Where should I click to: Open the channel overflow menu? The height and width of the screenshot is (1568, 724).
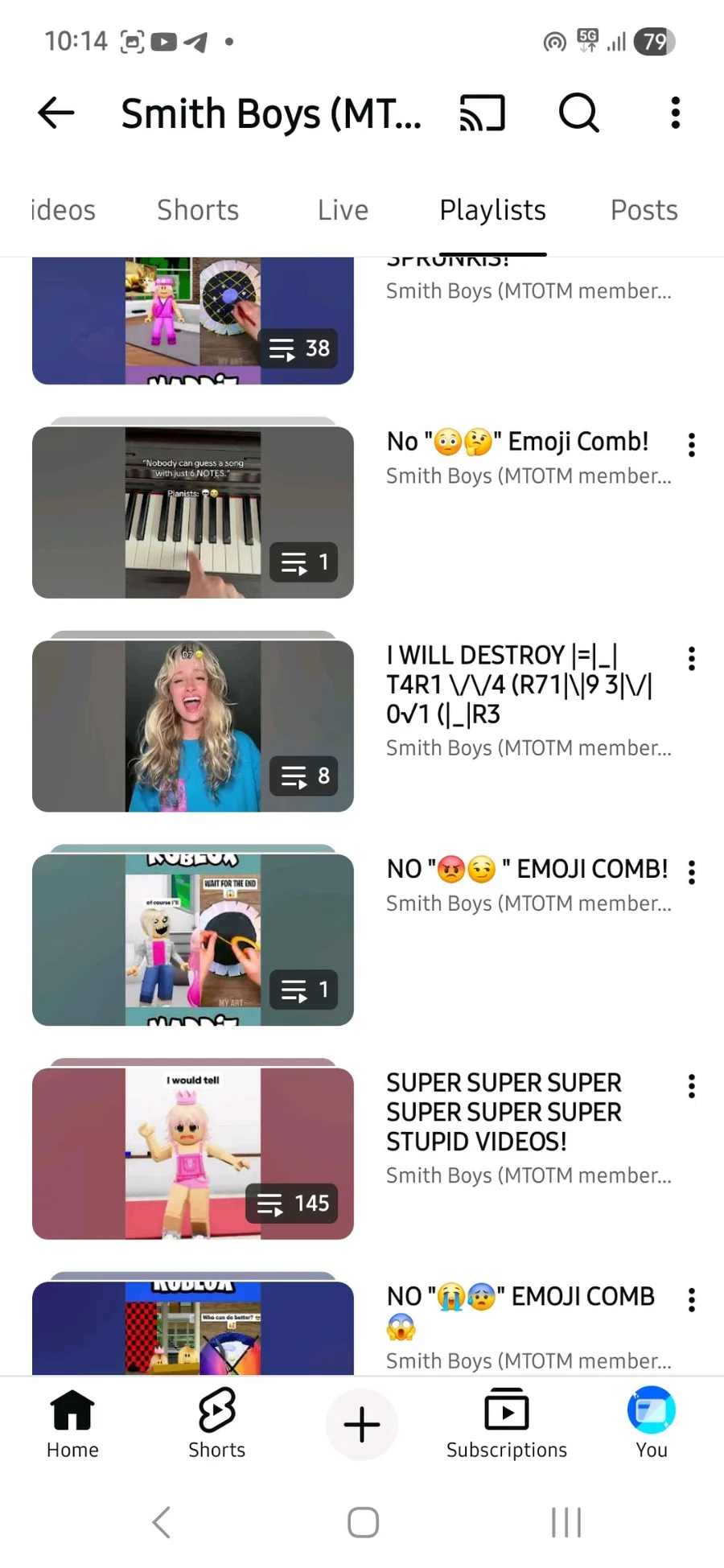coord(676,113)
